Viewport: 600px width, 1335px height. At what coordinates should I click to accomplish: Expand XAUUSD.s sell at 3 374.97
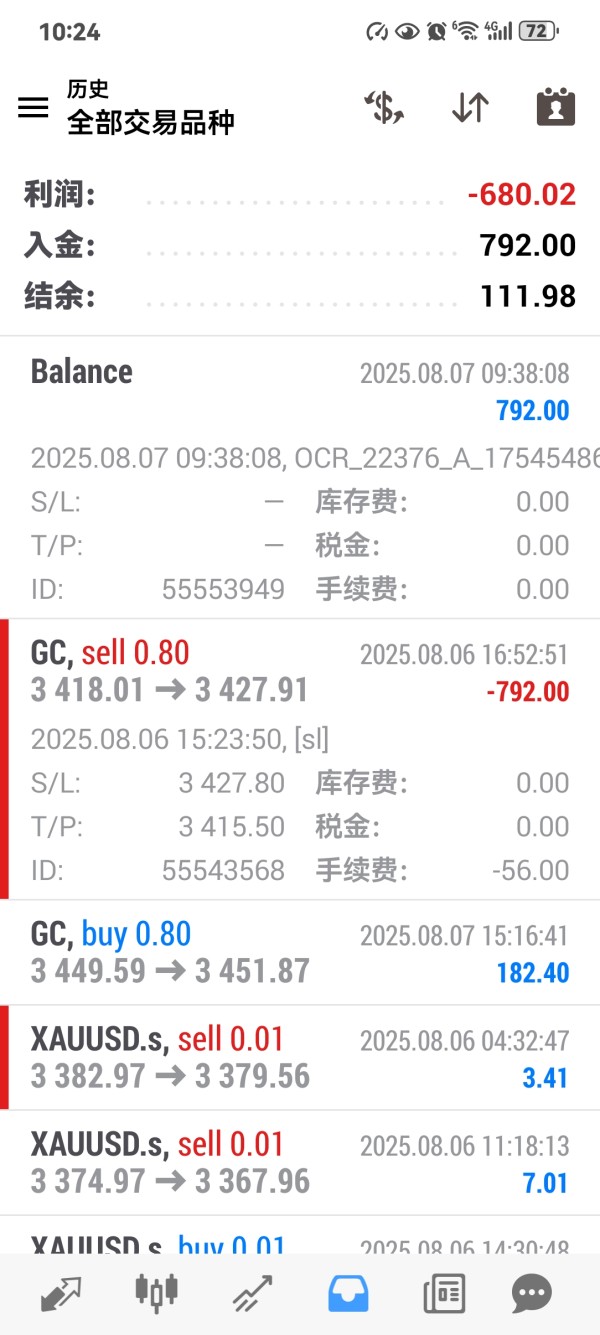coord(300,1163)
